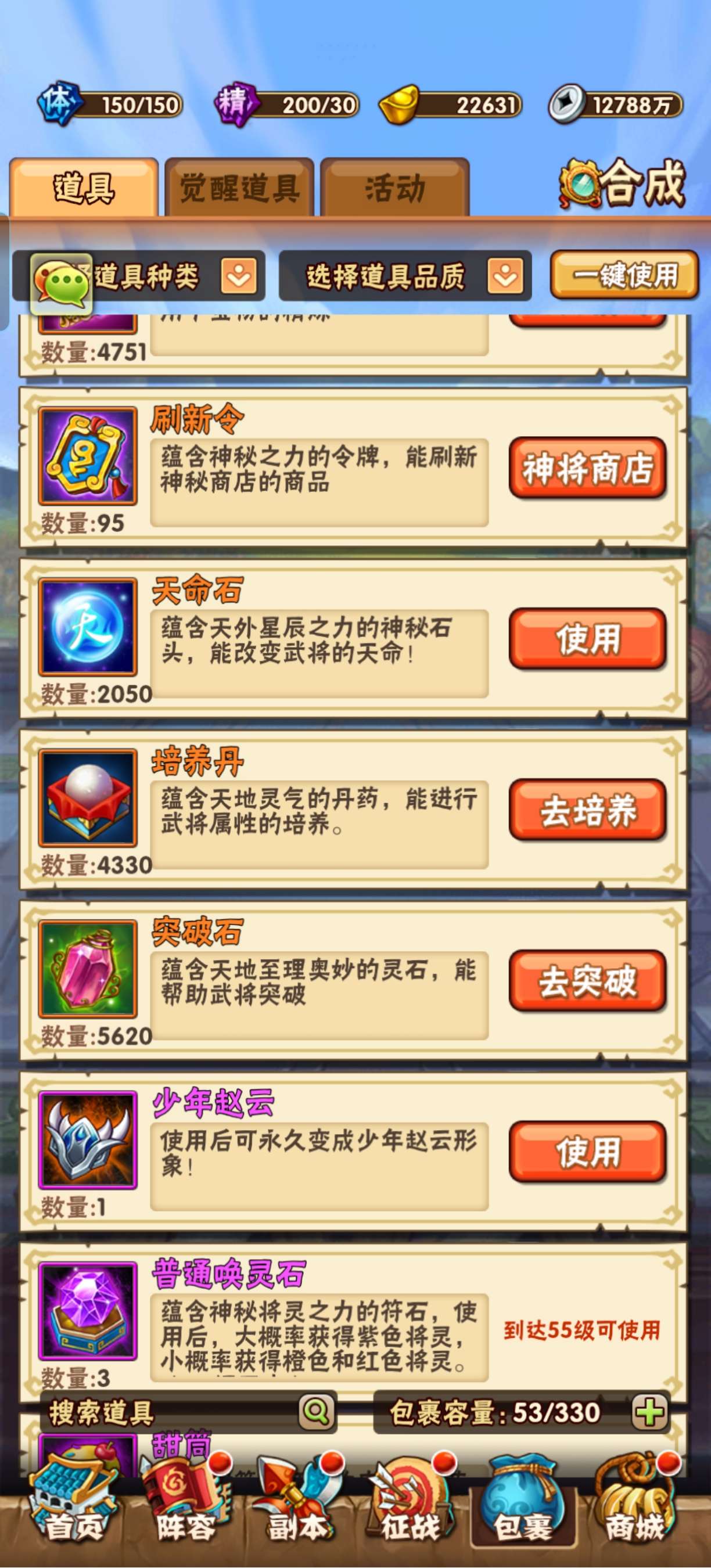Select the 道具 tab
711x1568 pixels.
pos(84,188)
